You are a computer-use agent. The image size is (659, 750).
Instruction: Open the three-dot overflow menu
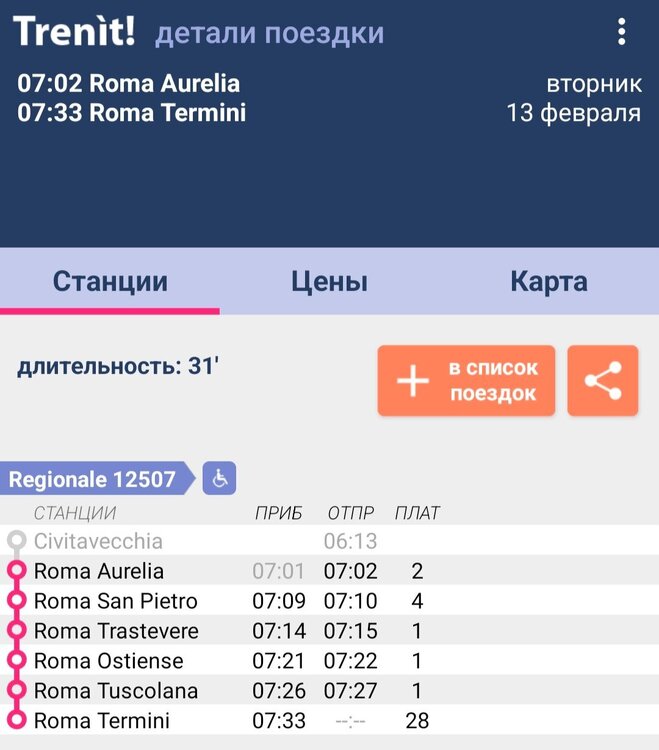621,32
